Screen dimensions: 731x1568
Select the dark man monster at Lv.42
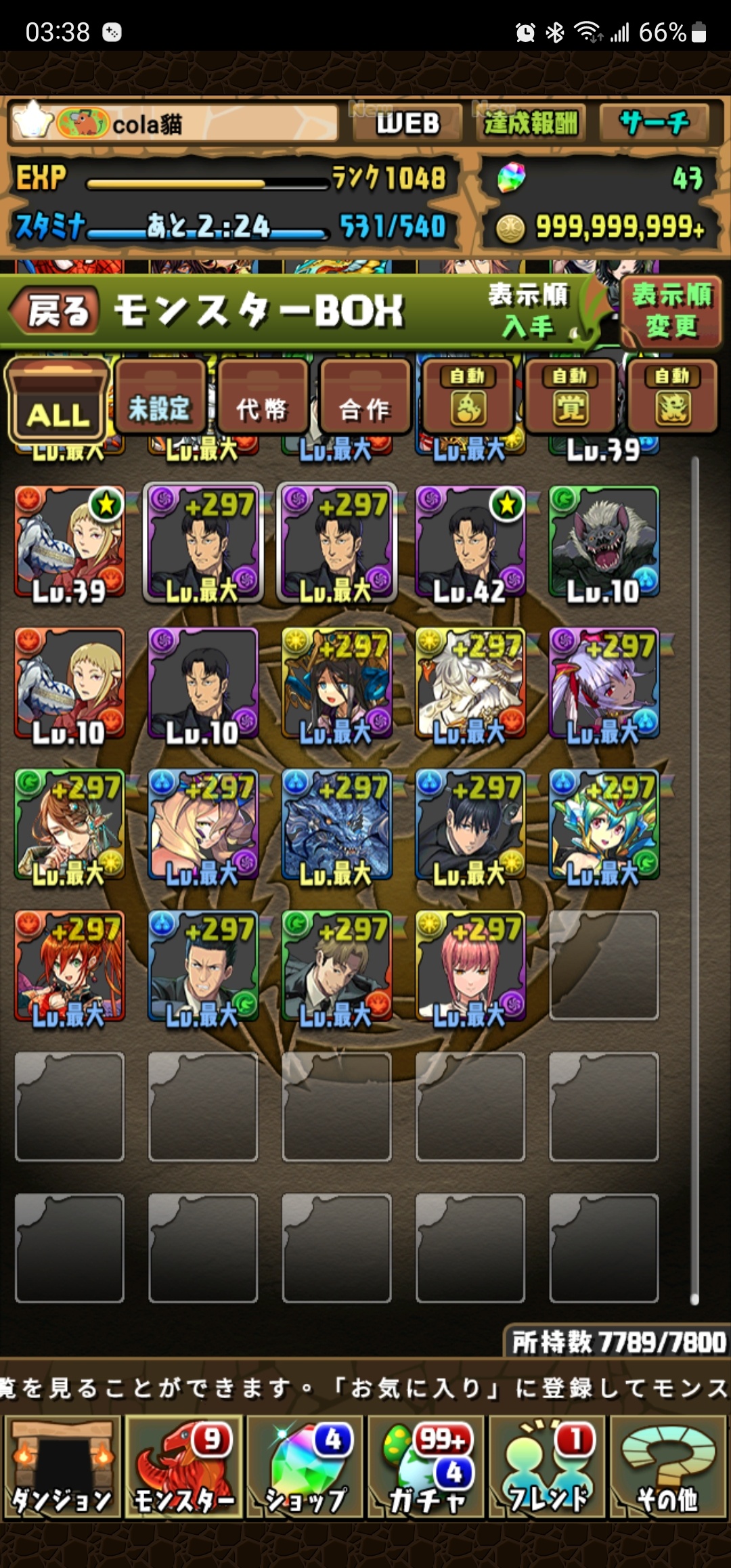470,542
